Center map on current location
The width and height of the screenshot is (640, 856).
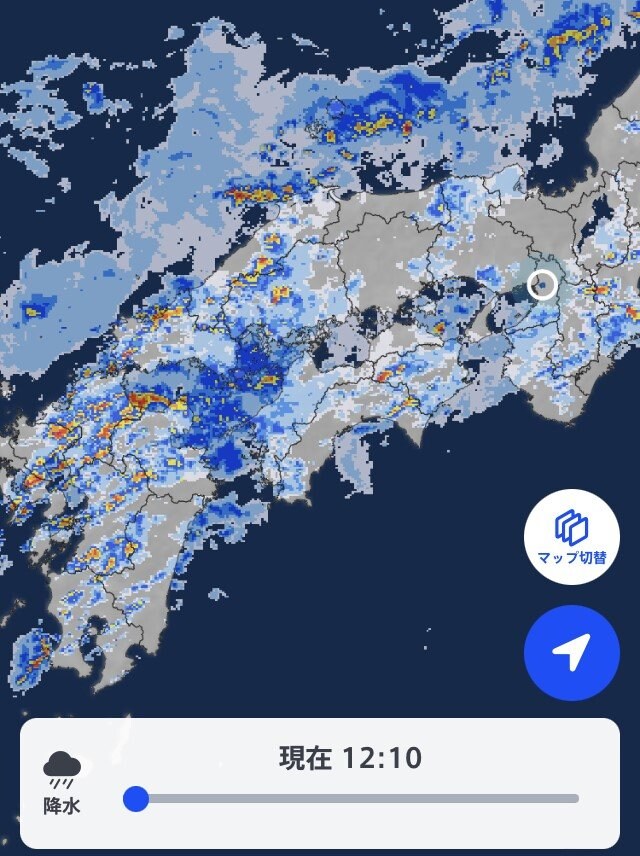[x=572, y=653]
